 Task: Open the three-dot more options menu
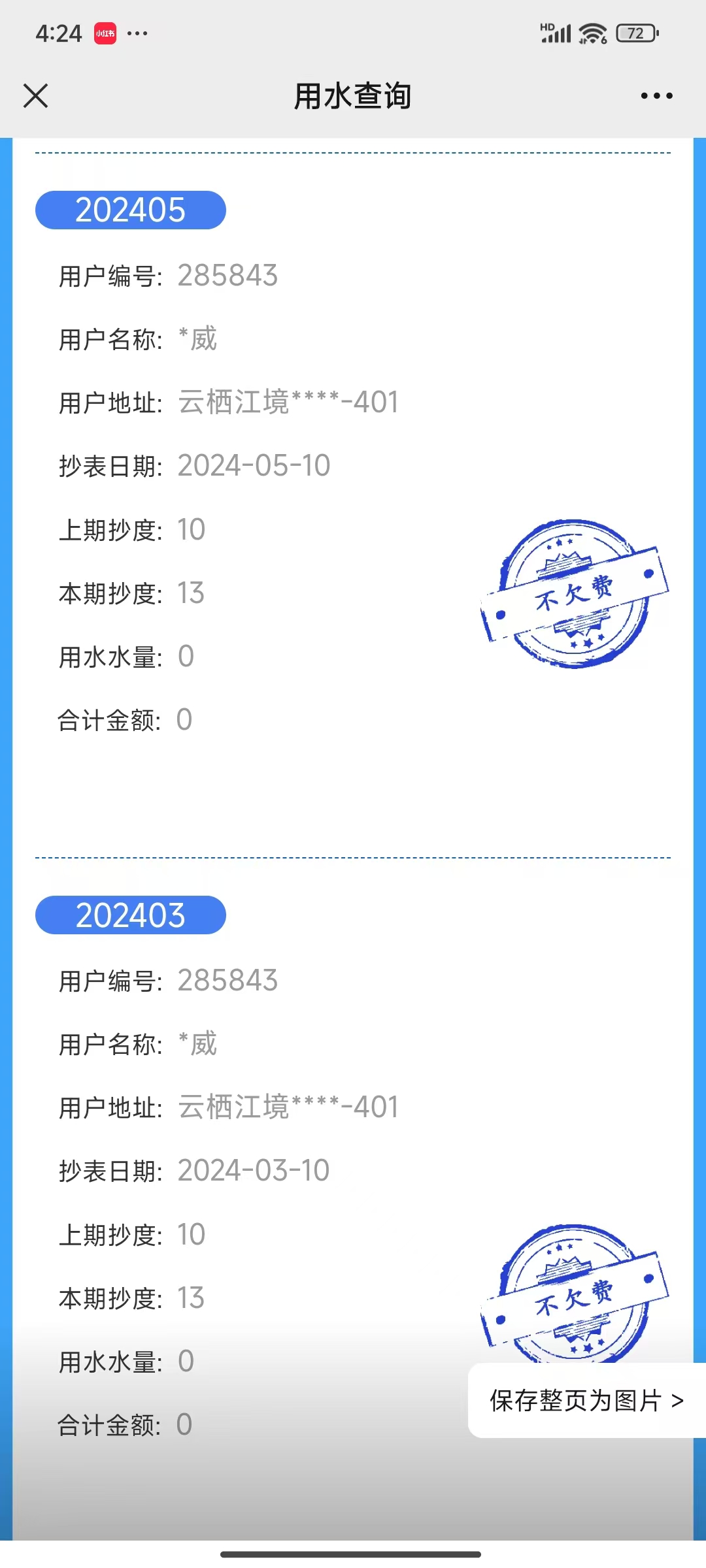(656, 96)
